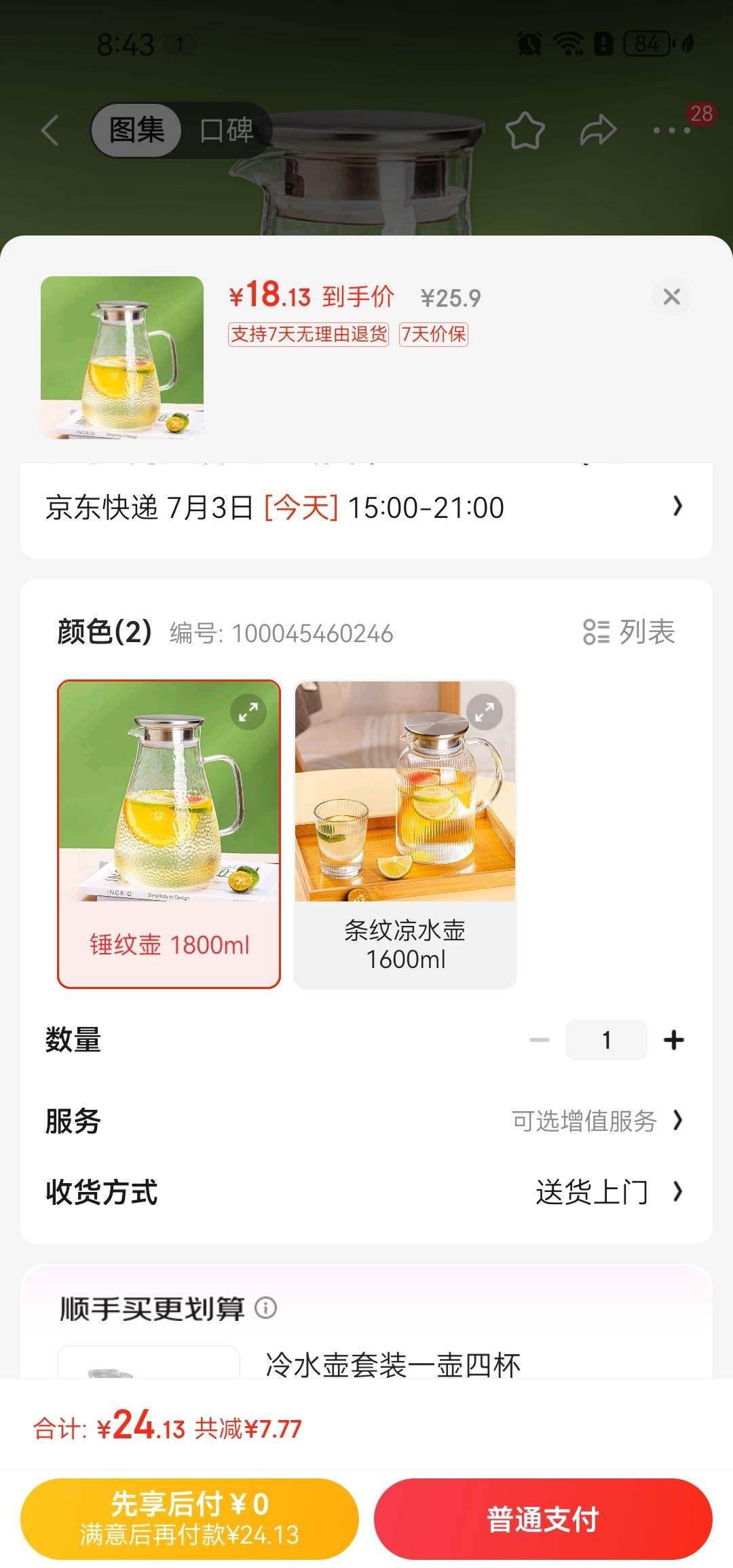This screenshot has width=733, height=1568.
Task: Switch color options to 列表 view
Action: tap(629, 632)
